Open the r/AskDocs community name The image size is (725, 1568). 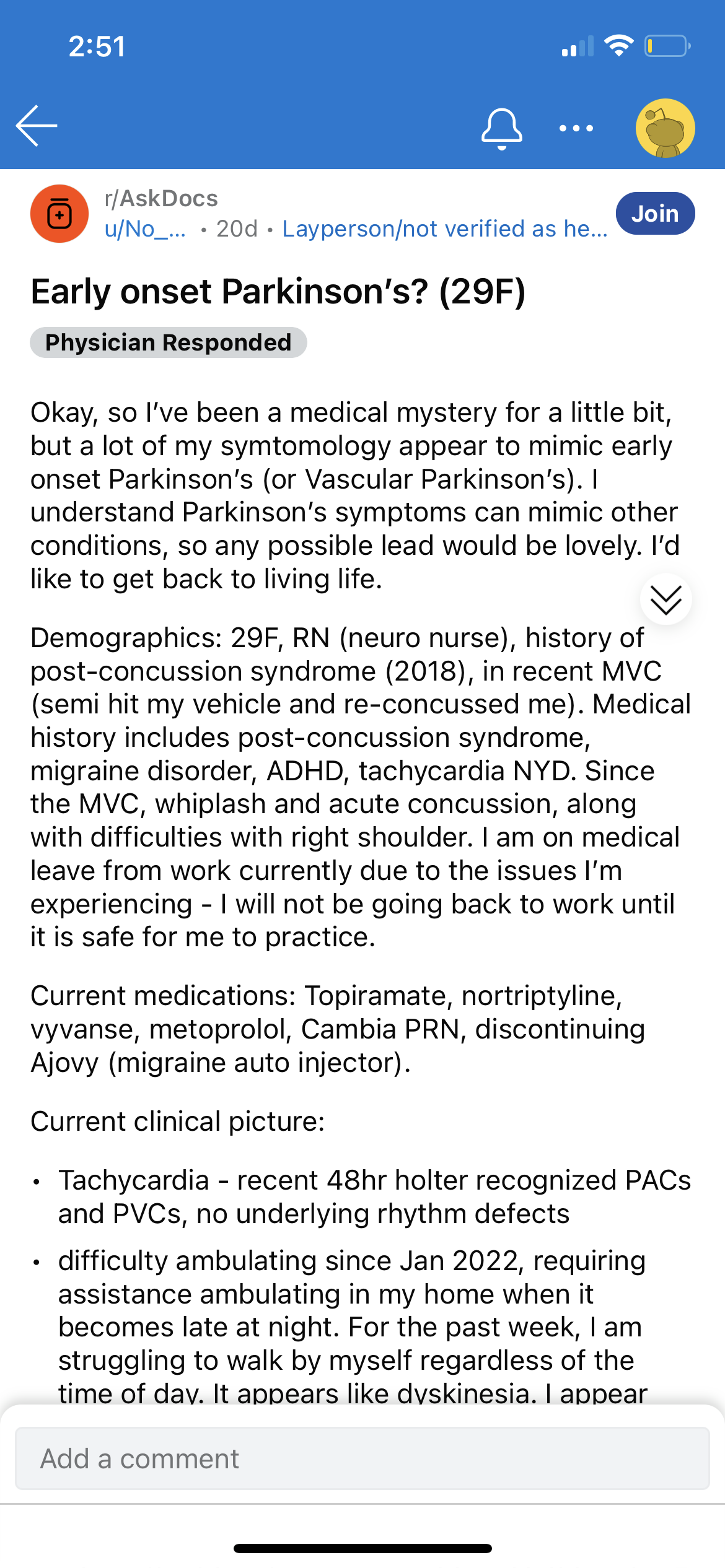coord(161,198)
